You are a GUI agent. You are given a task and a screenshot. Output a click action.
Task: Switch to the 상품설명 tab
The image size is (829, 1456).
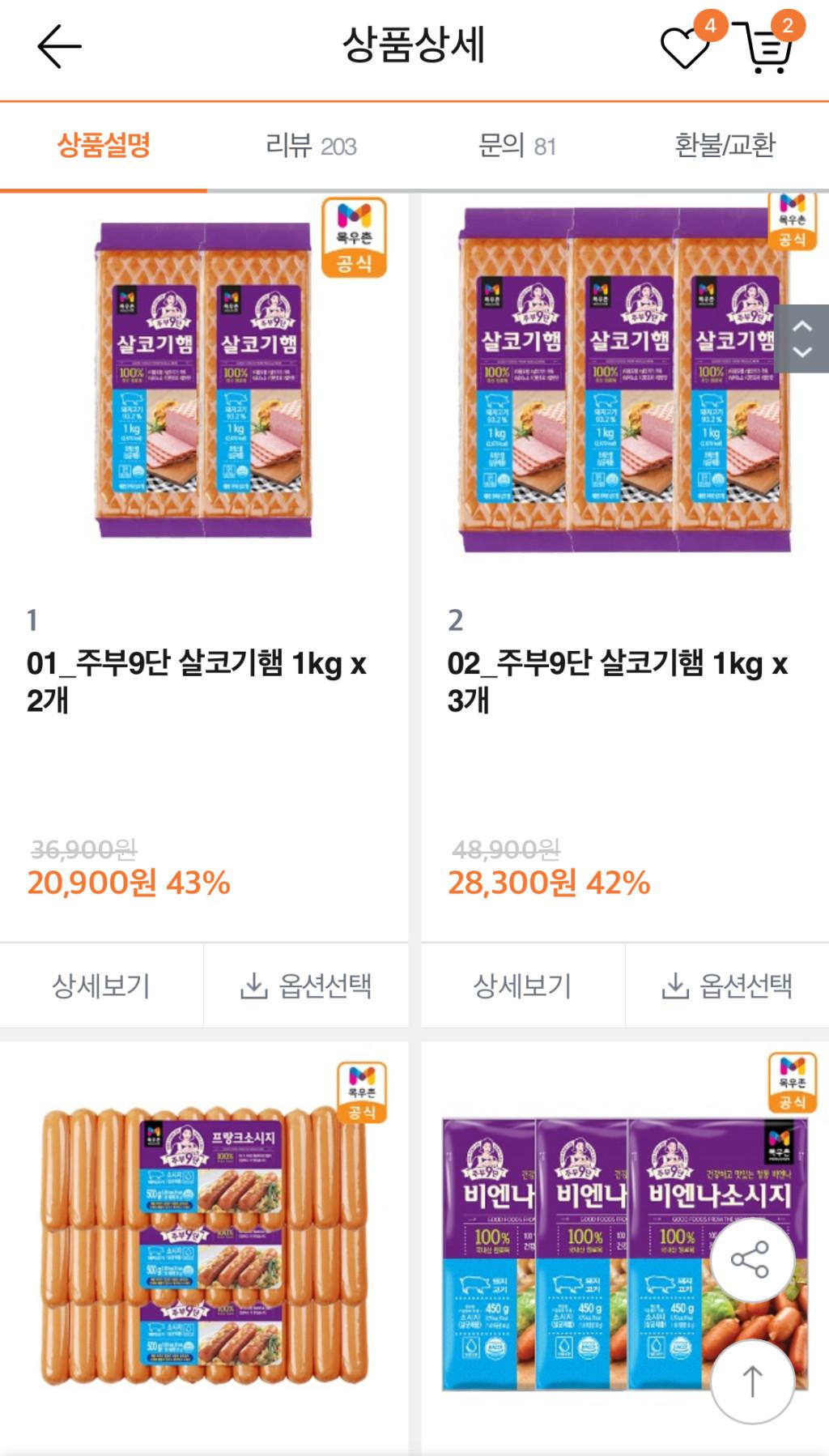tap(104, 146)
